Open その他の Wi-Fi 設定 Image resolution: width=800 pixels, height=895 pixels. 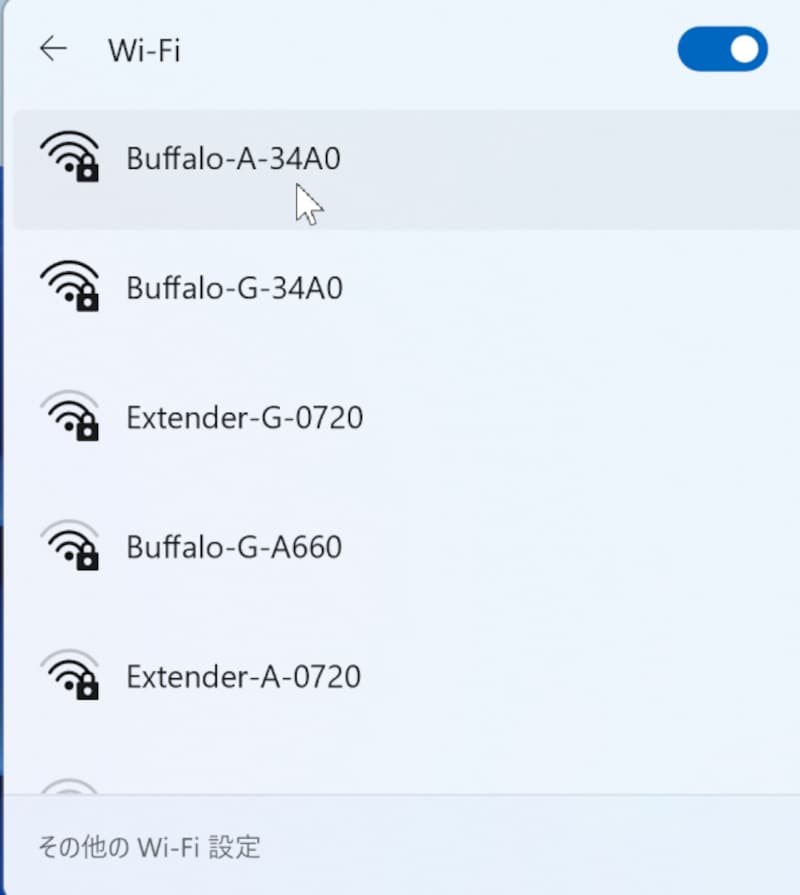click(149, 848)
